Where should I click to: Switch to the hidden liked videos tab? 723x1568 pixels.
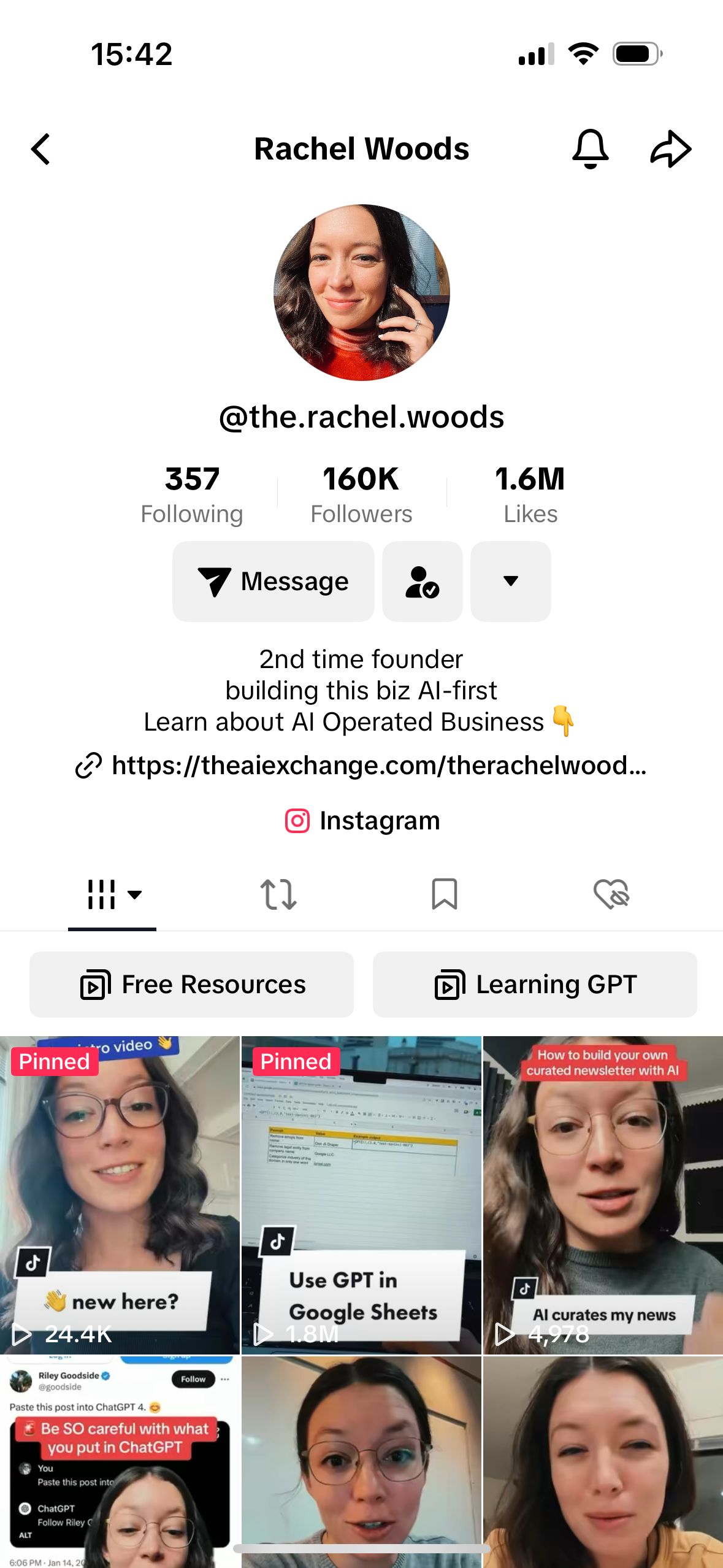(611, 894)
